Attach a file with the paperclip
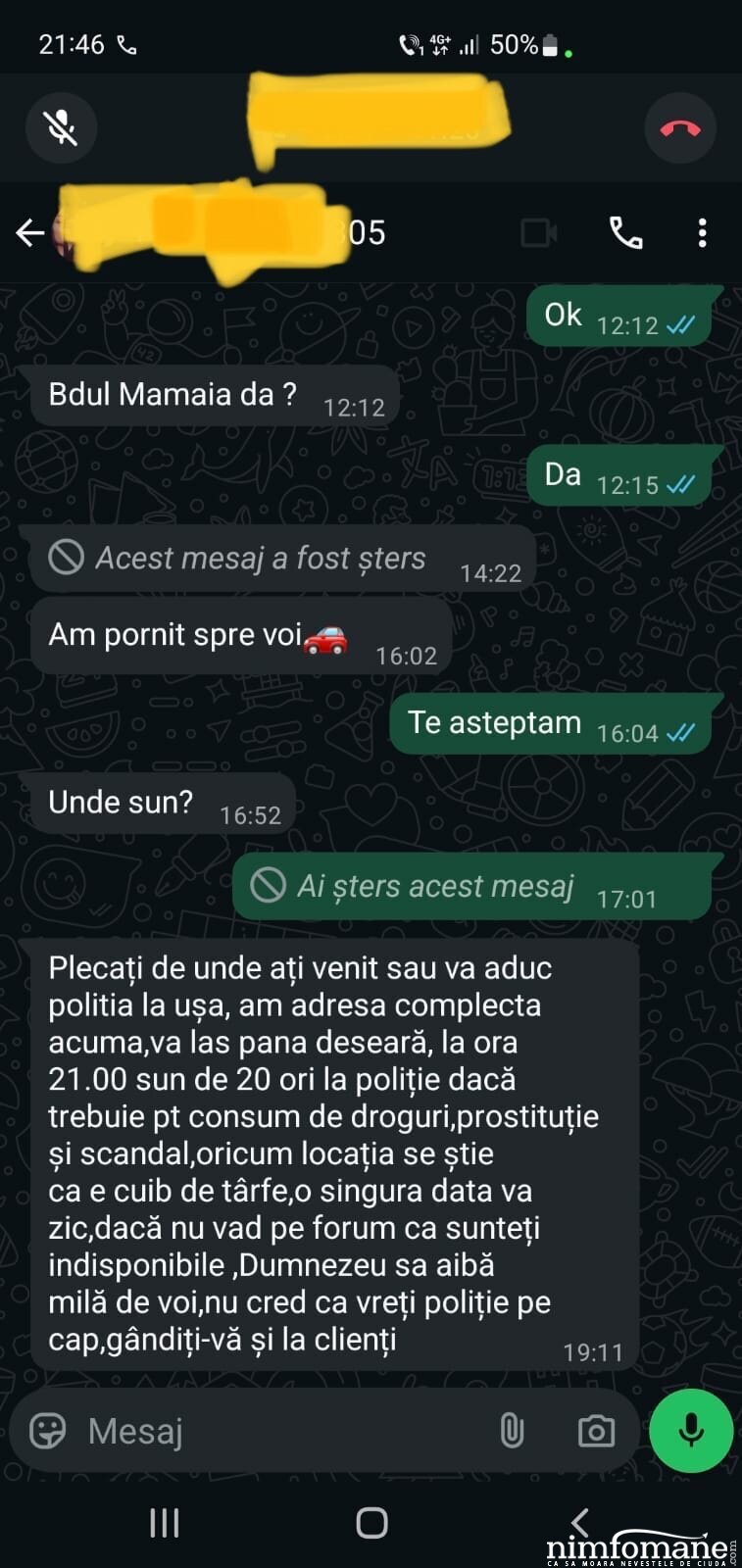 click(512, 1431)
